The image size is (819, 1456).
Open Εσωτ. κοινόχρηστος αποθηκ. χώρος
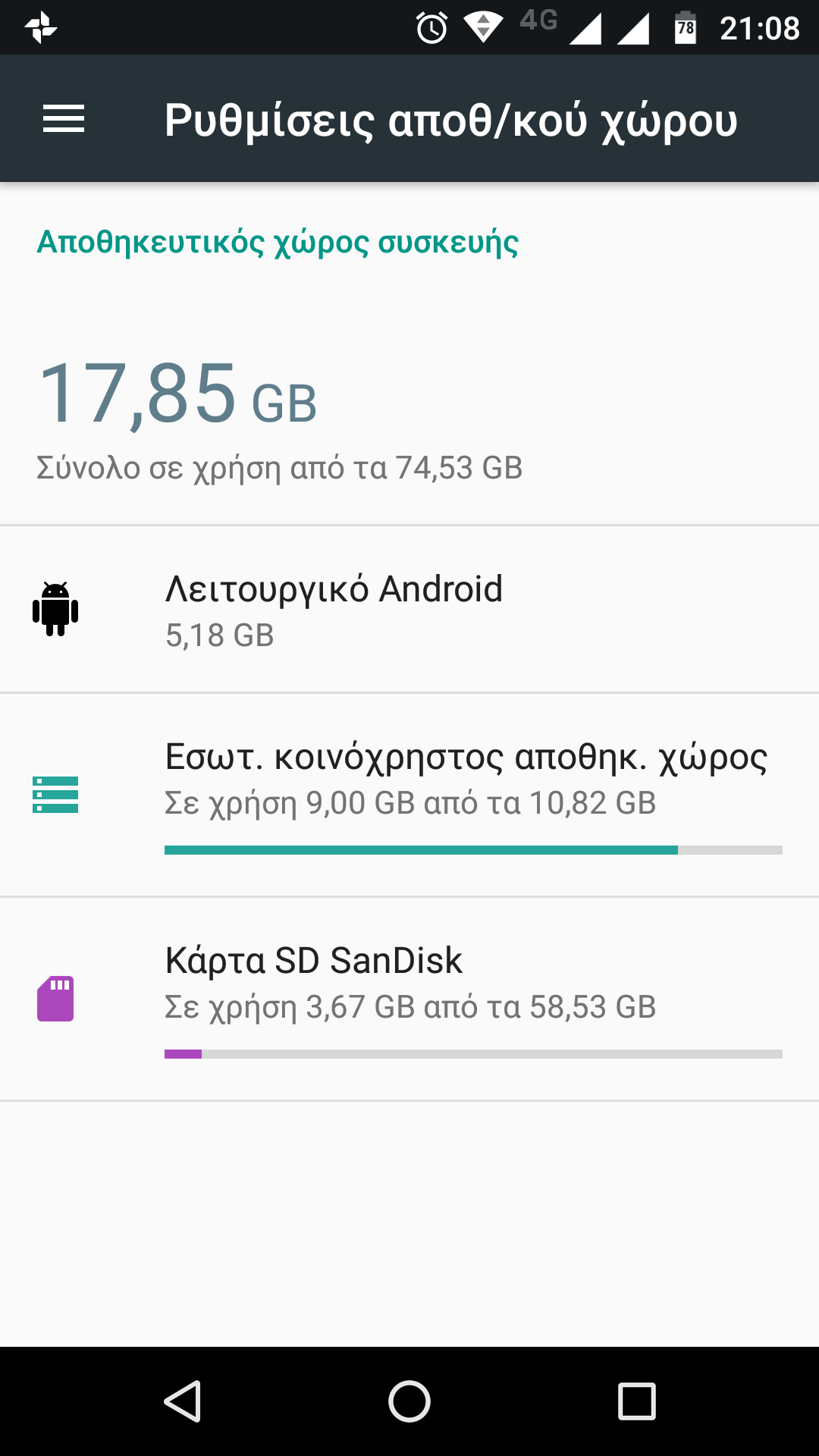pyautogui.click(x=409, y=795)
